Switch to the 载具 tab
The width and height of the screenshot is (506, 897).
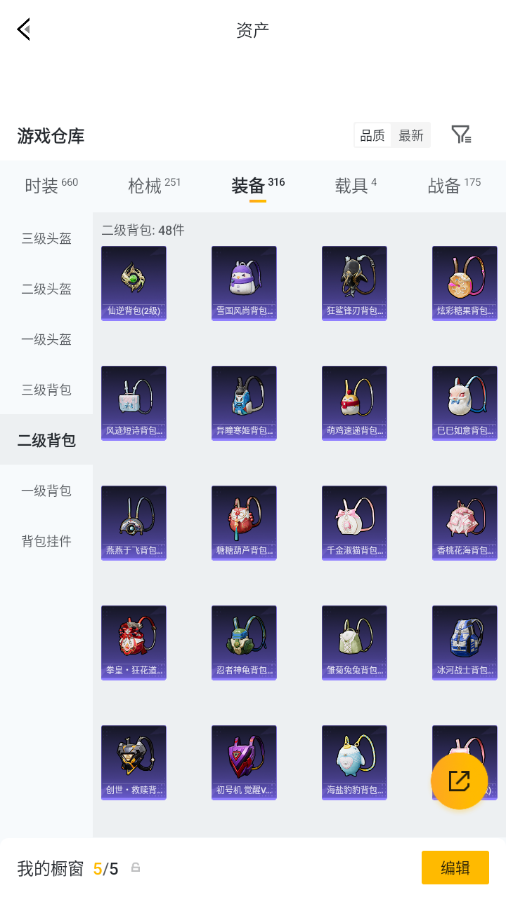(355, 185)
